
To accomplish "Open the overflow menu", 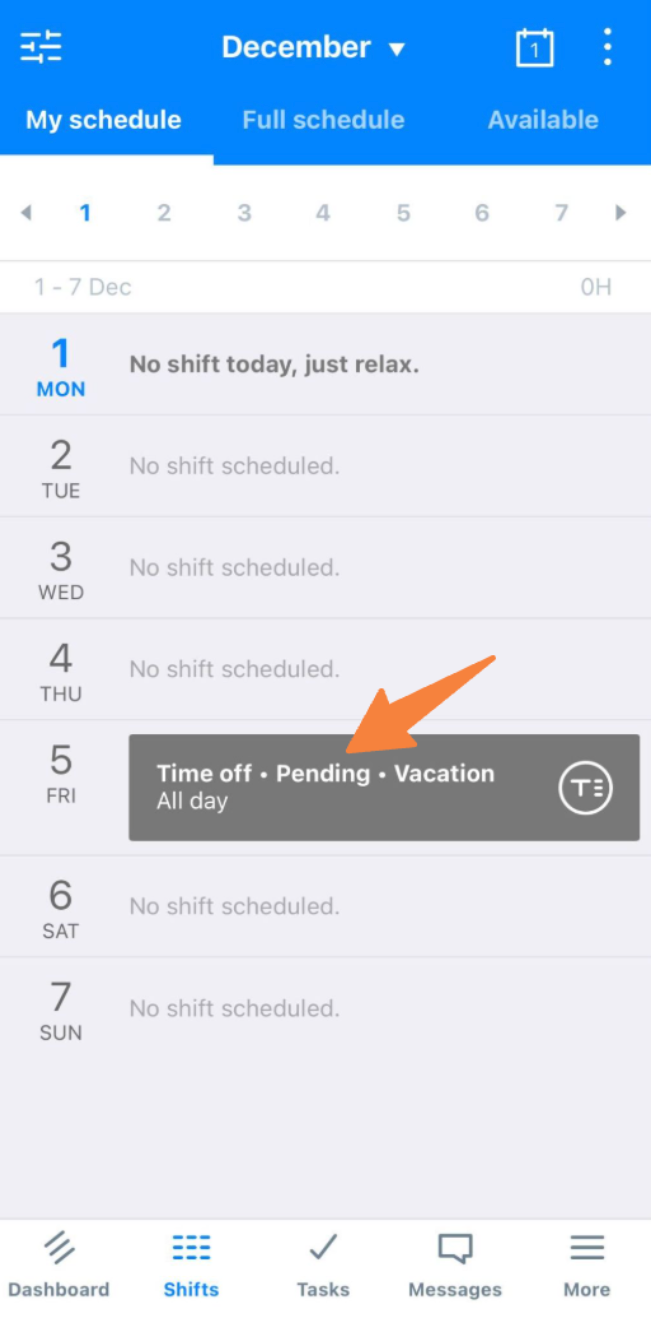I will (x=607, y=47).
